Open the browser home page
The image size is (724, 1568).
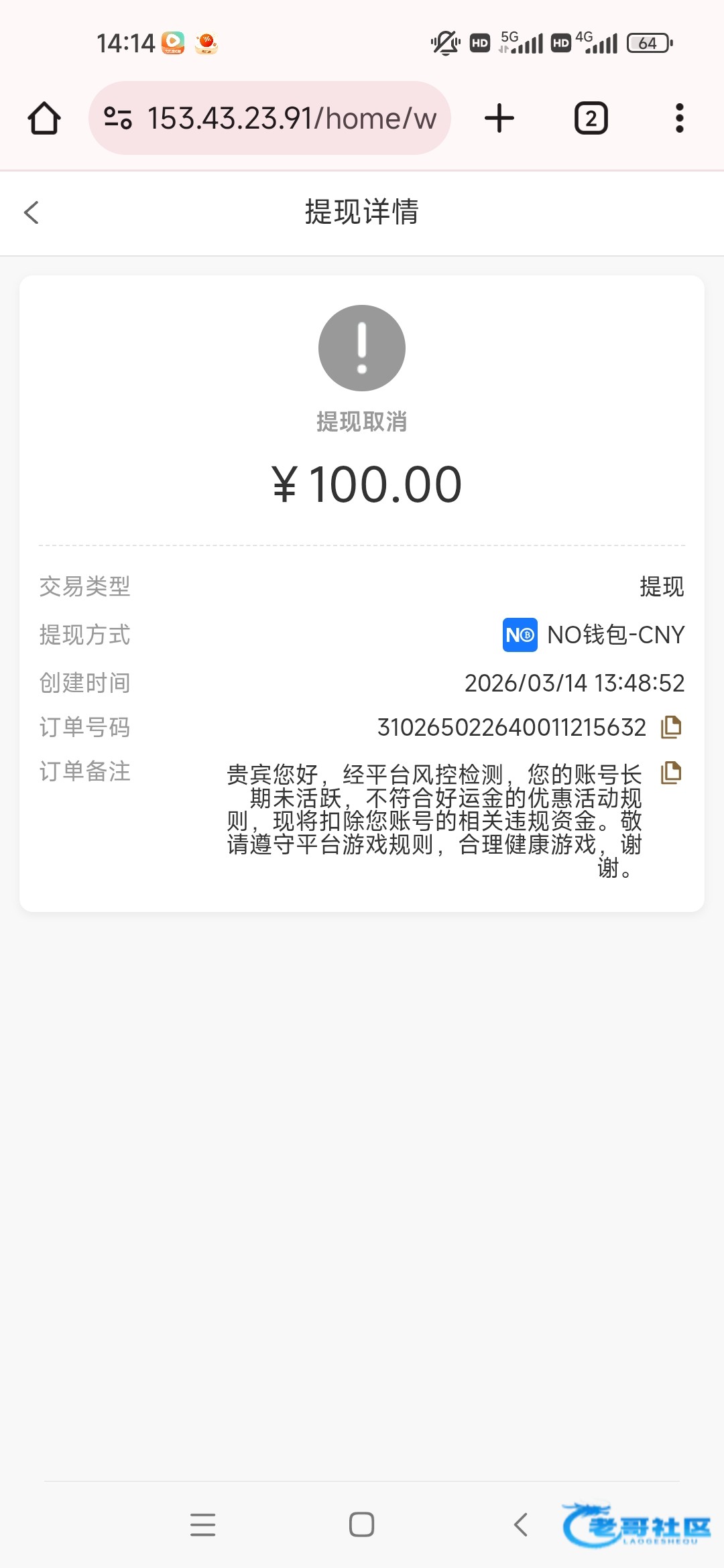(44, 119)
